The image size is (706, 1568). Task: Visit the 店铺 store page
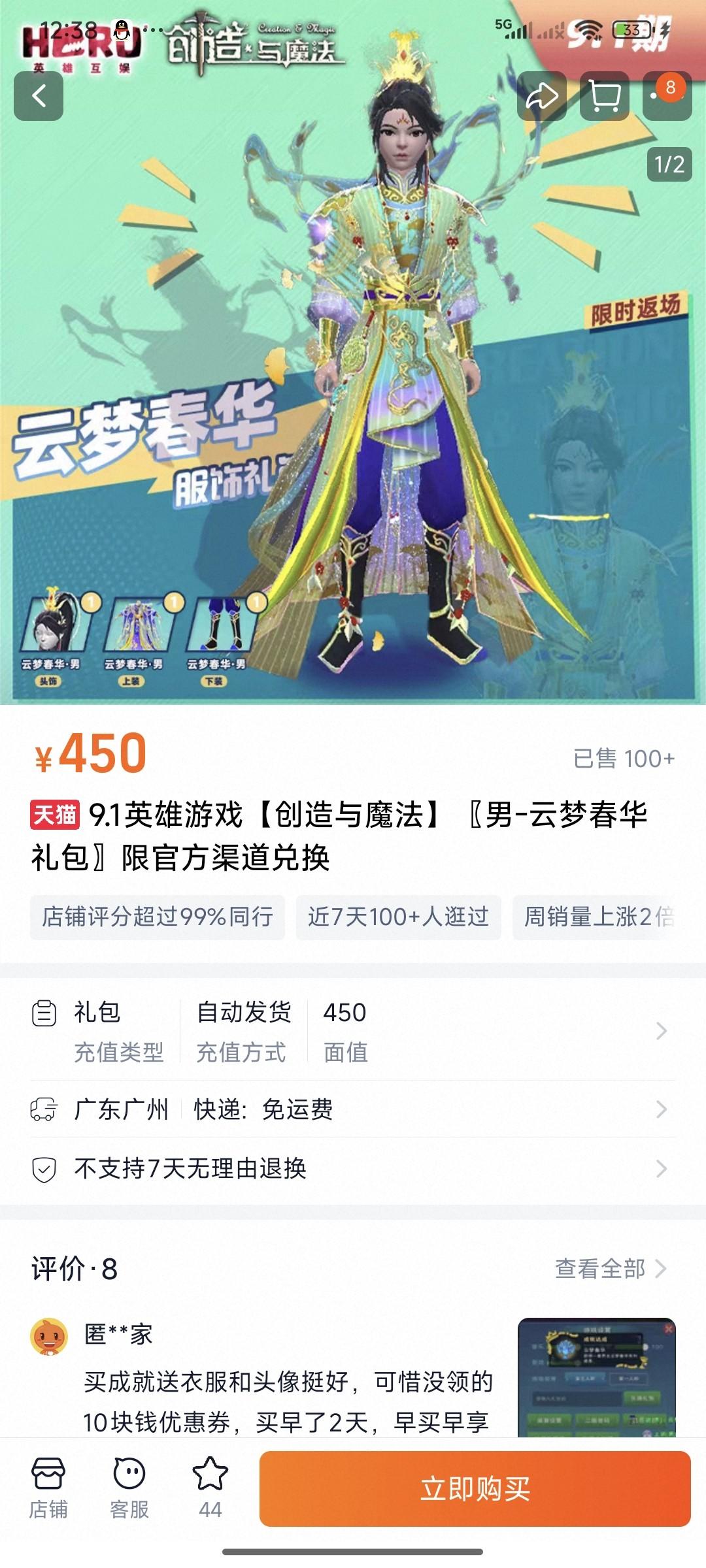point(48,1488)
